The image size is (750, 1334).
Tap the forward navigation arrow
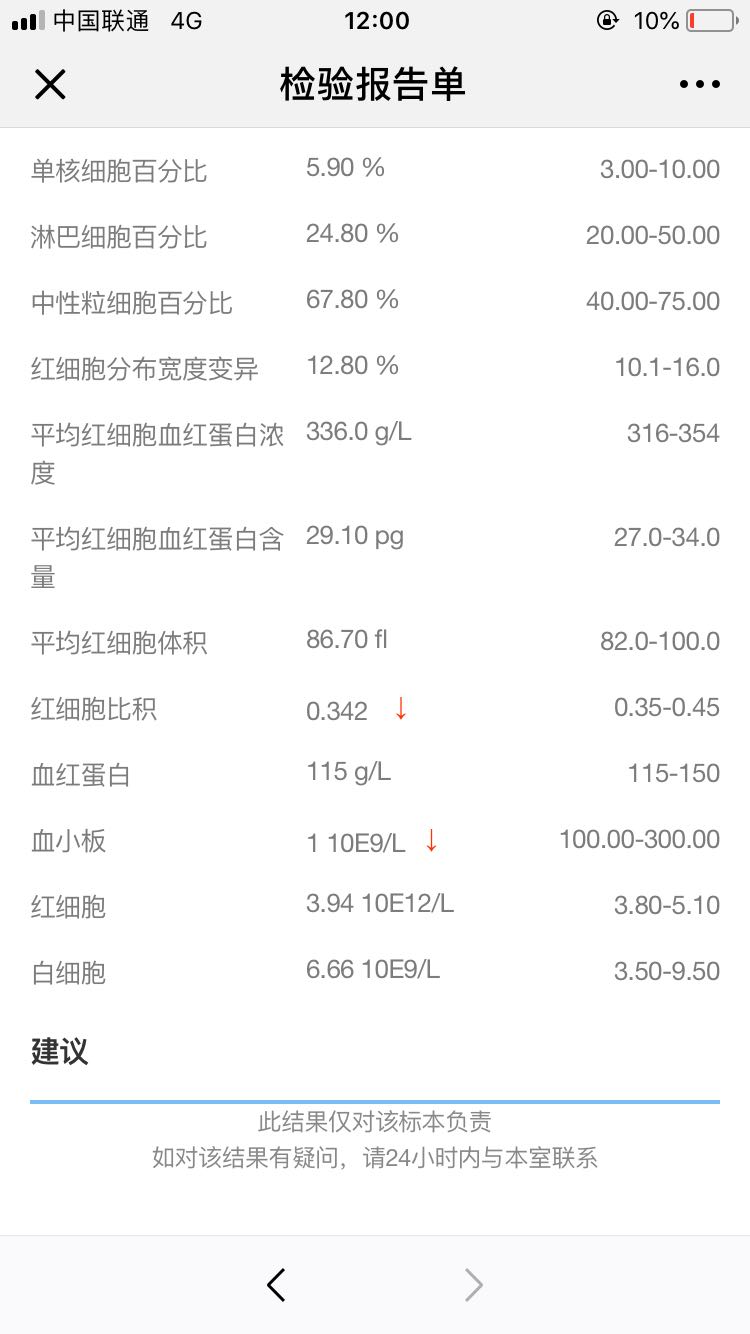(474, 1285)
